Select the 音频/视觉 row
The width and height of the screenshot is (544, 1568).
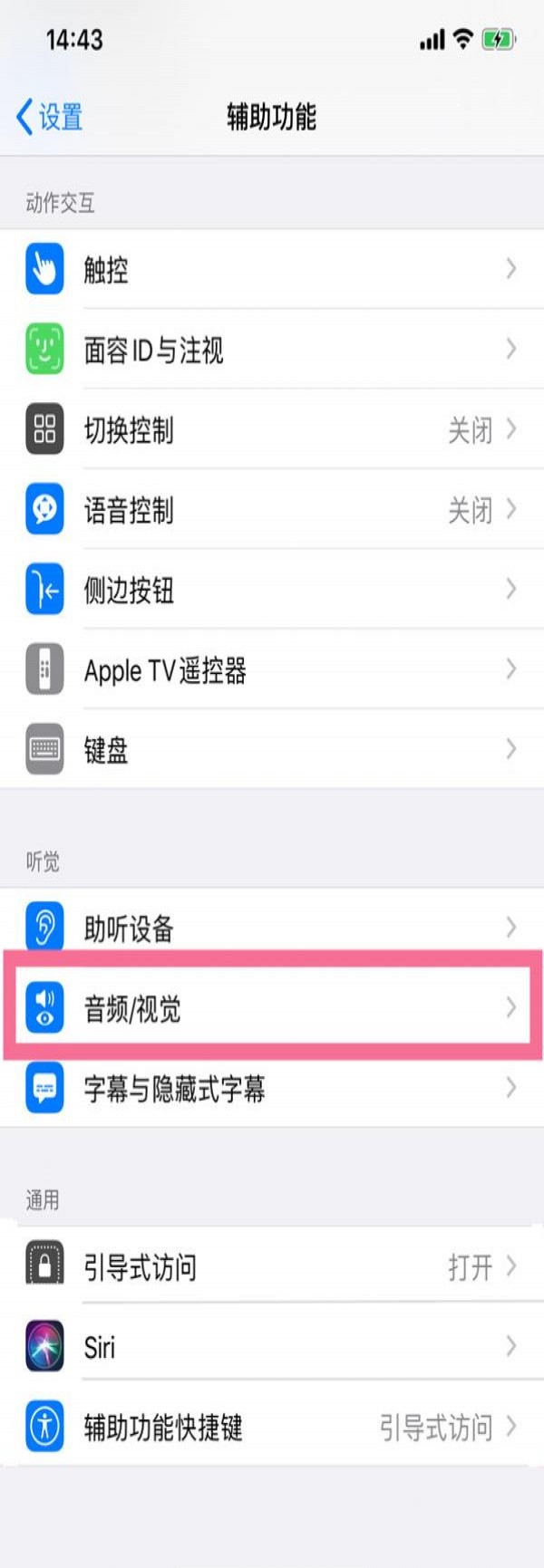pos(272,1006)
